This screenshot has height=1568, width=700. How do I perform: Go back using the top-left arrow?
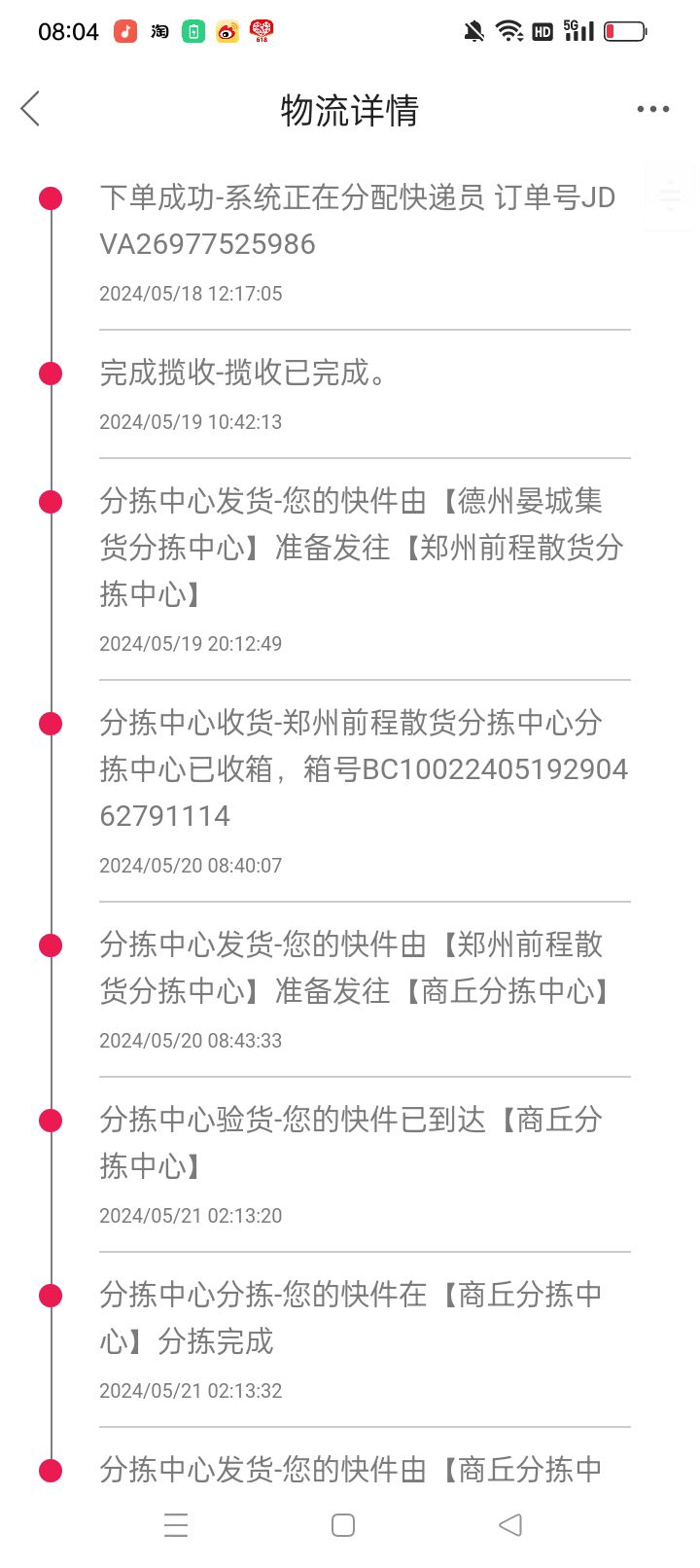coord(30,109)
